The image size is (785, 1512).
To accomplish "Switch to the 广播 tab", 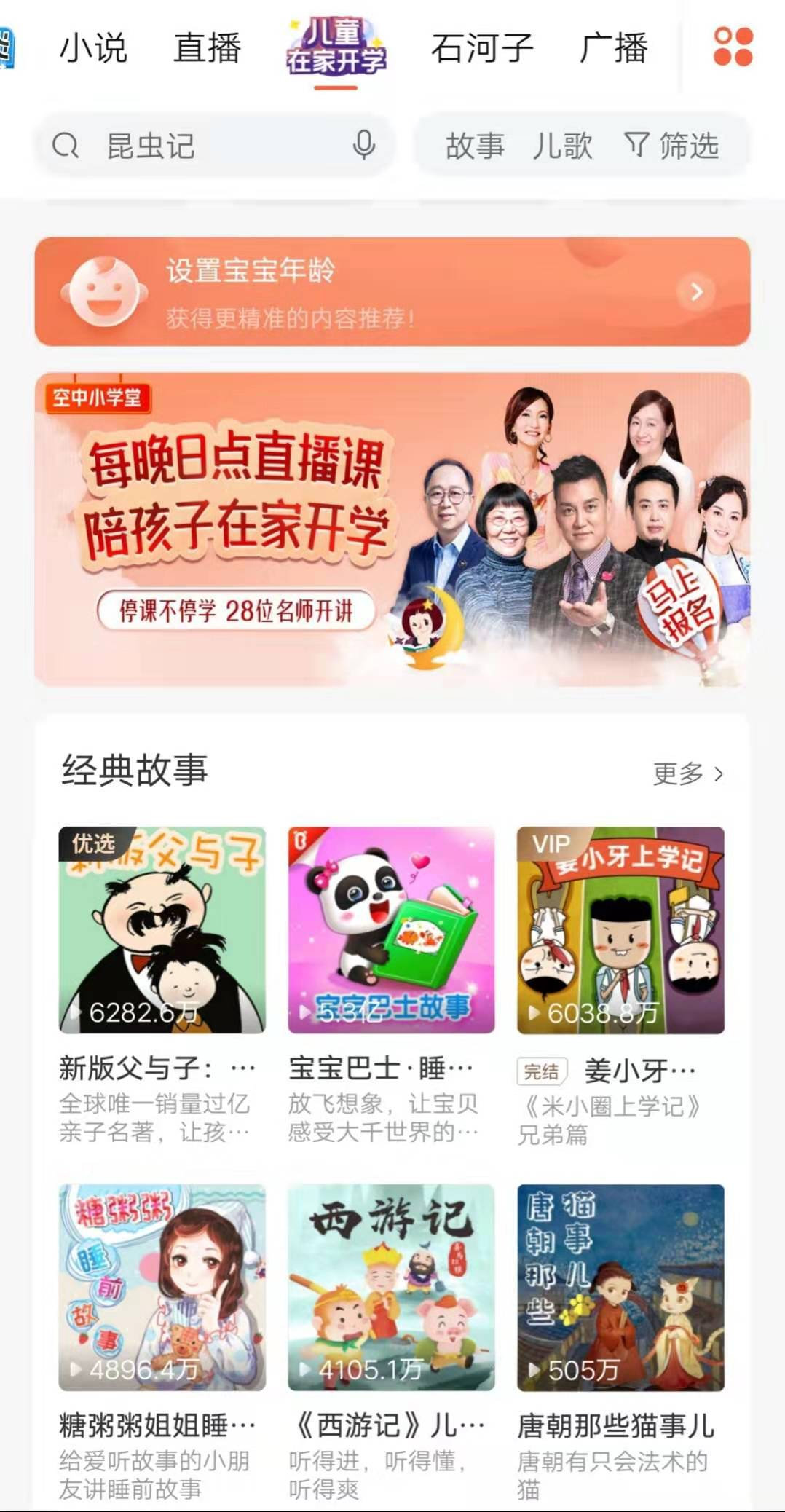I will 613,48.
